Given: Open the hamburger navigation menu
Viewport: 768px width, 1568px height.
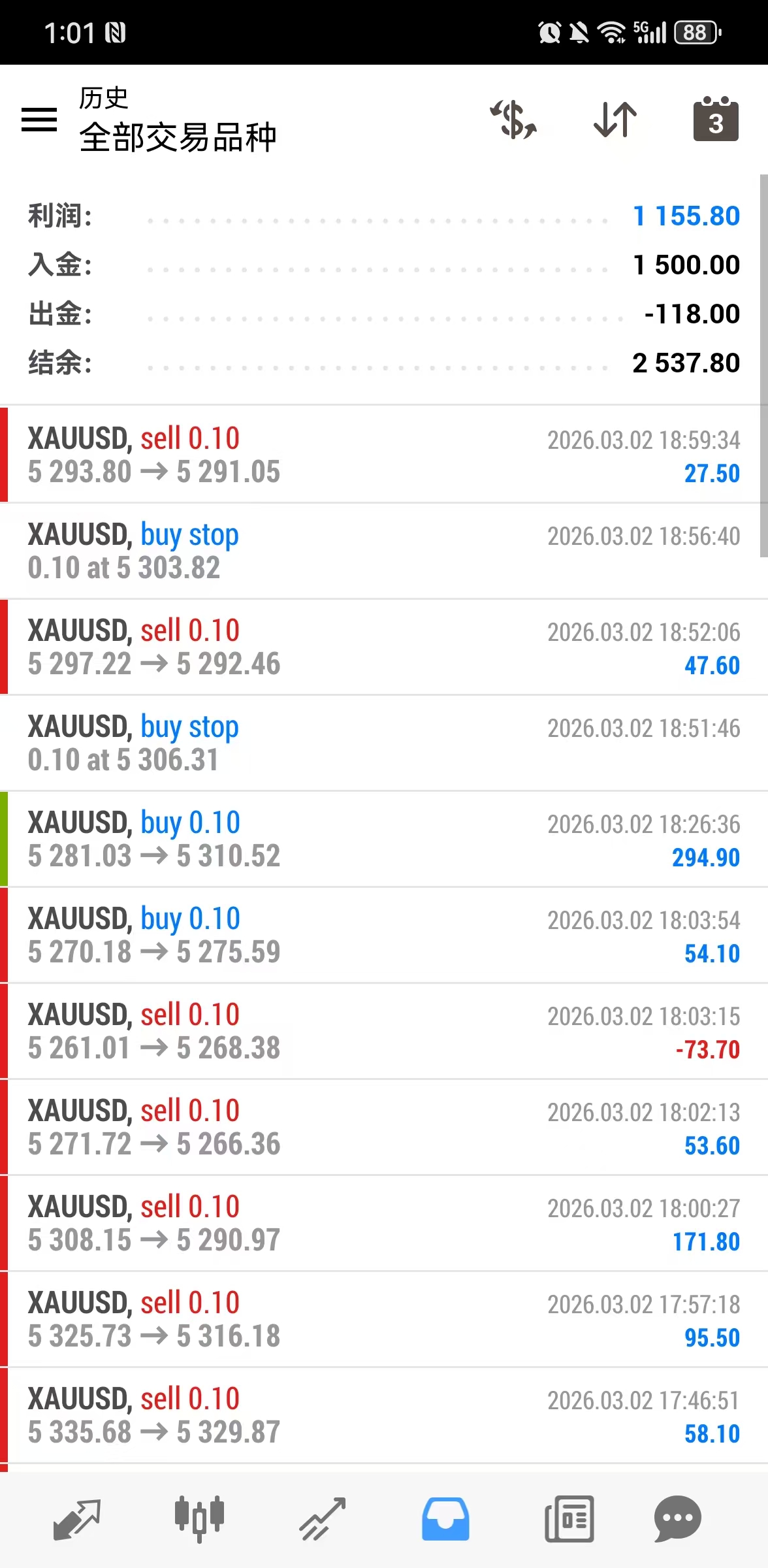Looking at the screenshot, I should [x=39, y=120].
